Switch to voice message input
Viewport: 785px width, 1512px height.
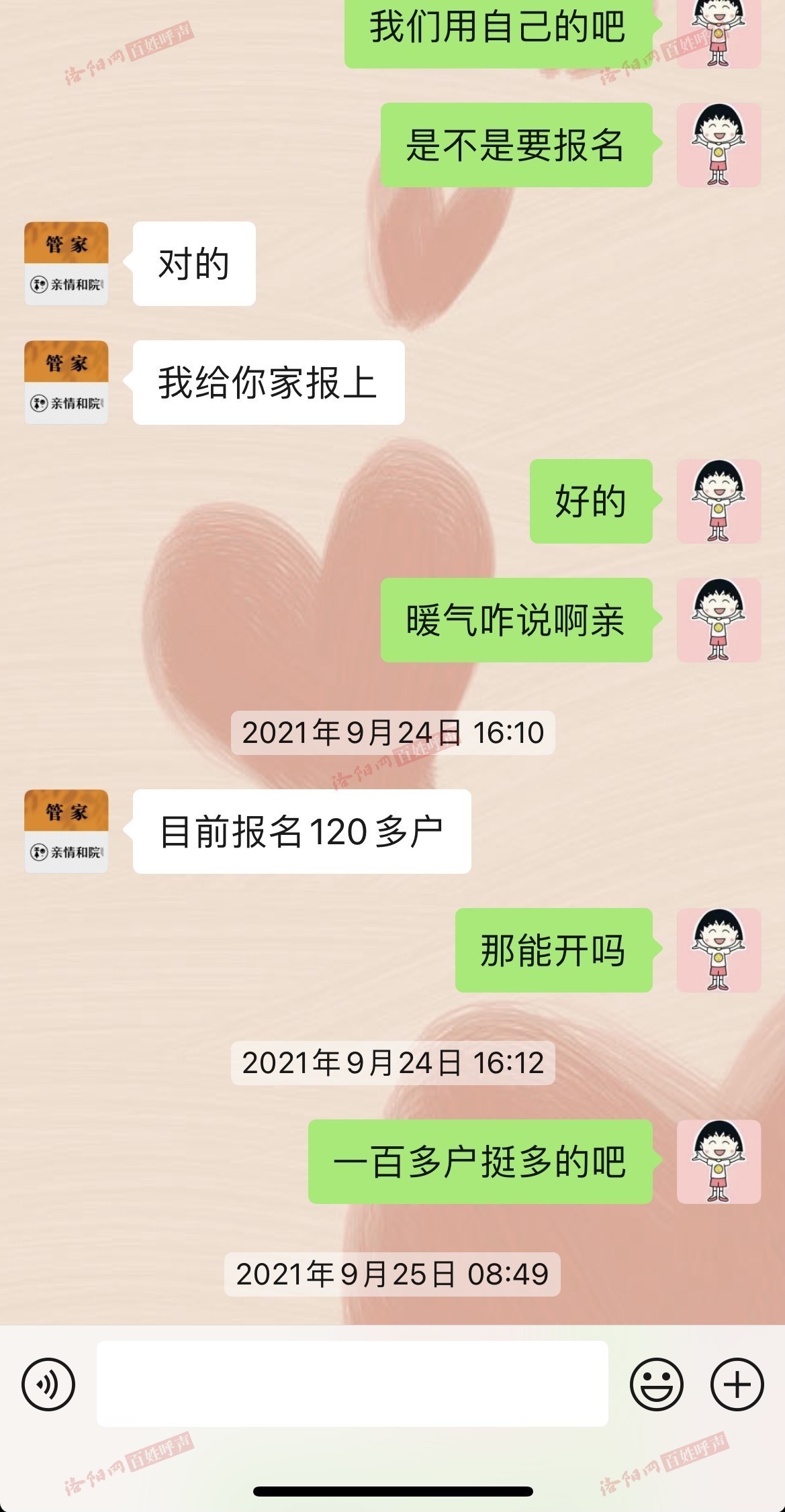[x=48, y=1384]
